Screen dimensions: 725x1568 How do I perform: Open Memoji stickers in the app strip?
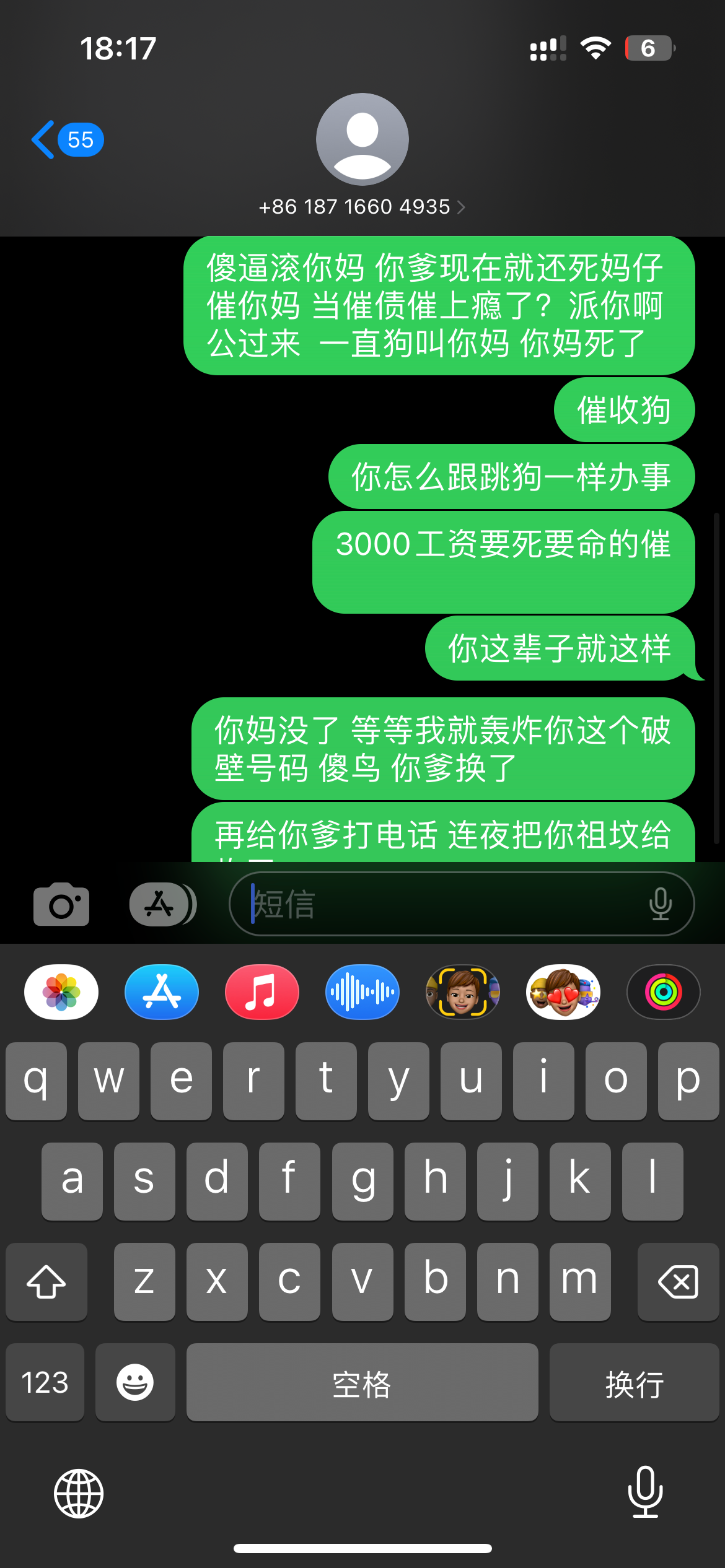tap(563, 992)
